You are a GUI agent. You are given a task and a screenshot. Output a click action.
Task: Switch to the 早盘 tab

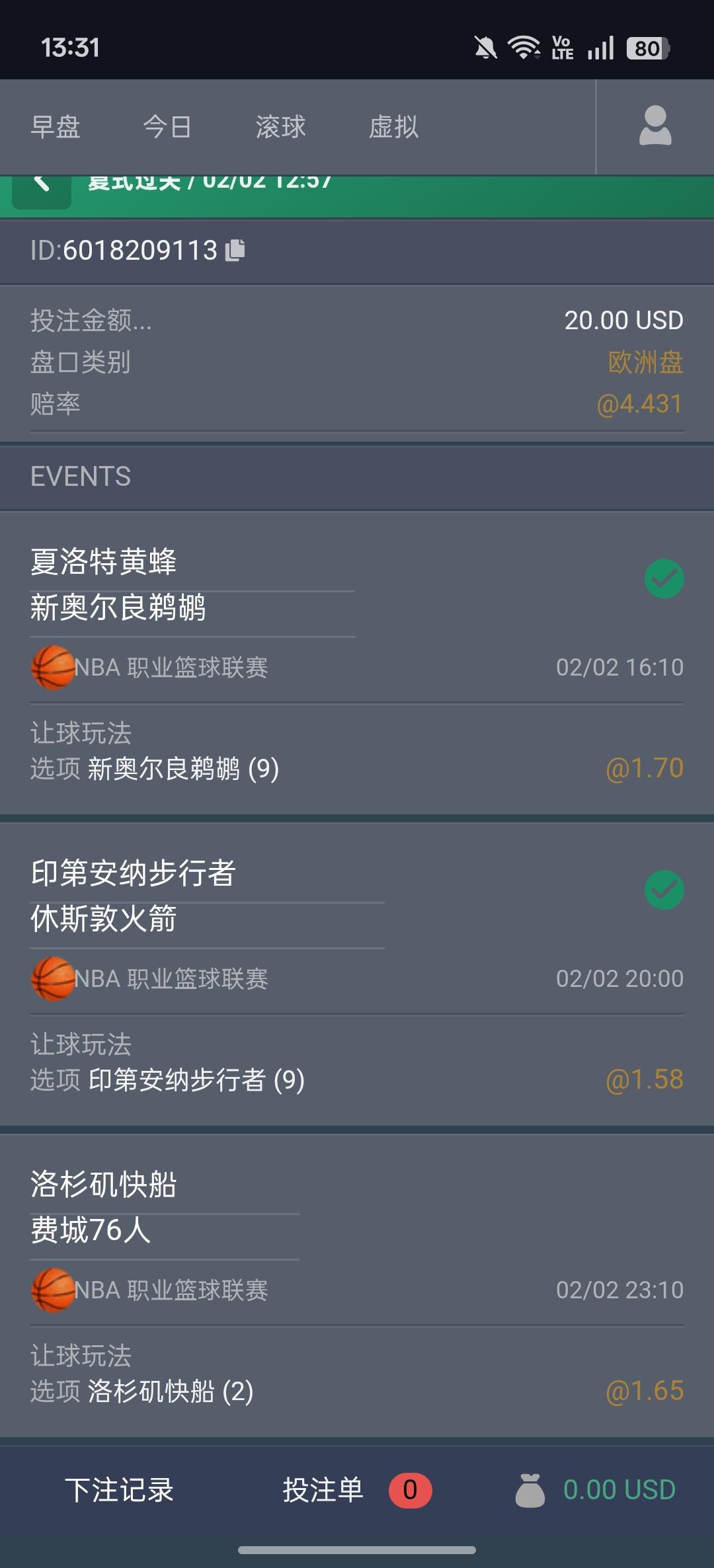[x=56, y=127]
